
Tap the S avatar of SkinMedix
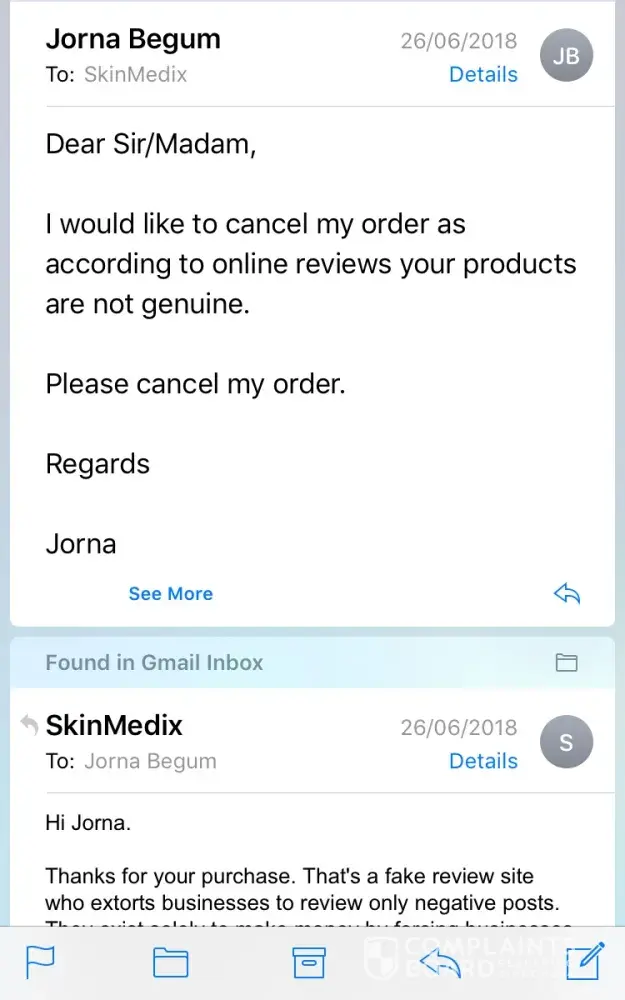566,743
